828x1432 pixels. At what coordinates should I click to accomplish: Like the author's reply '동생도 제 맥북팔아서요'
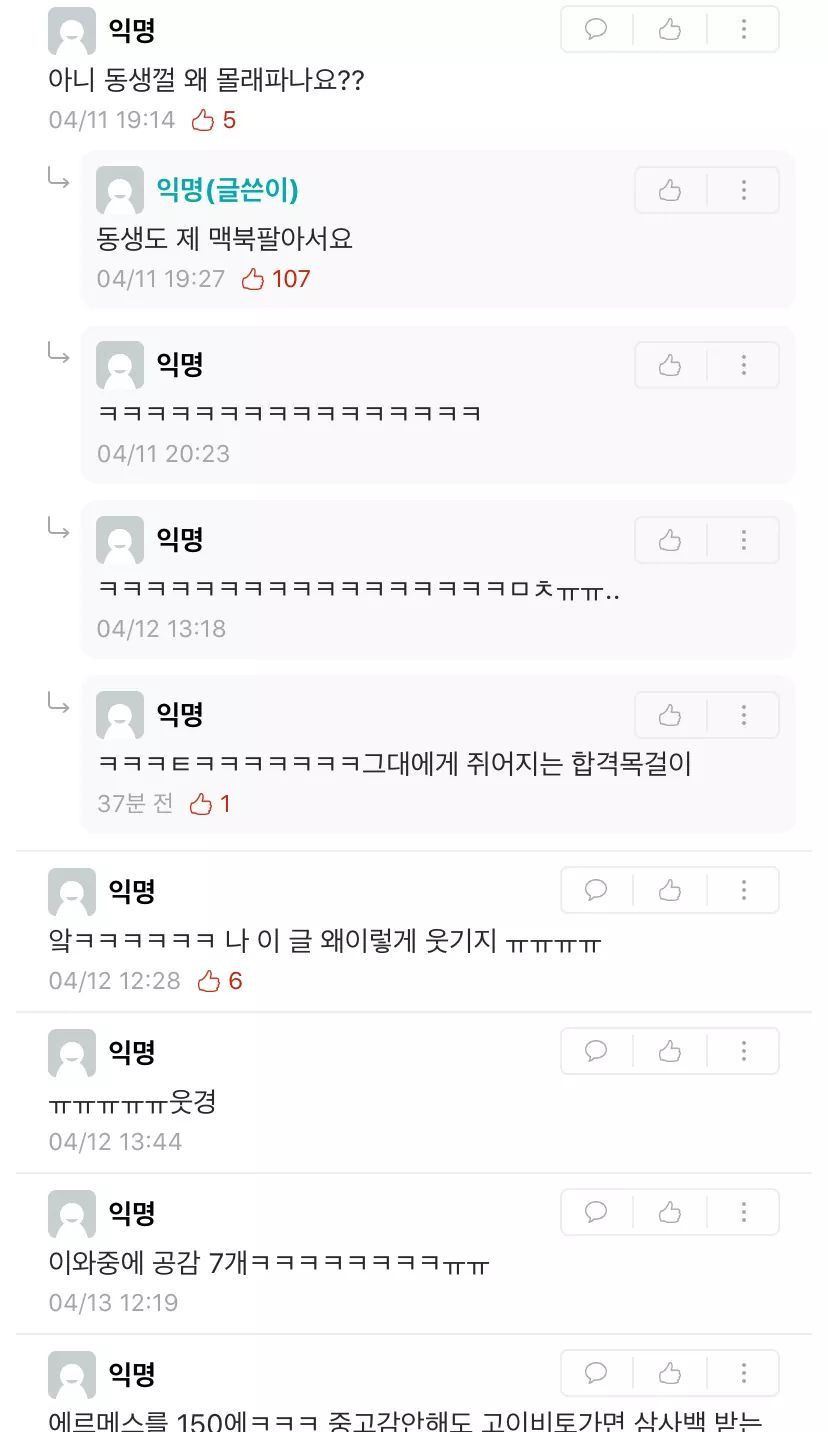[x=670, y=190]
